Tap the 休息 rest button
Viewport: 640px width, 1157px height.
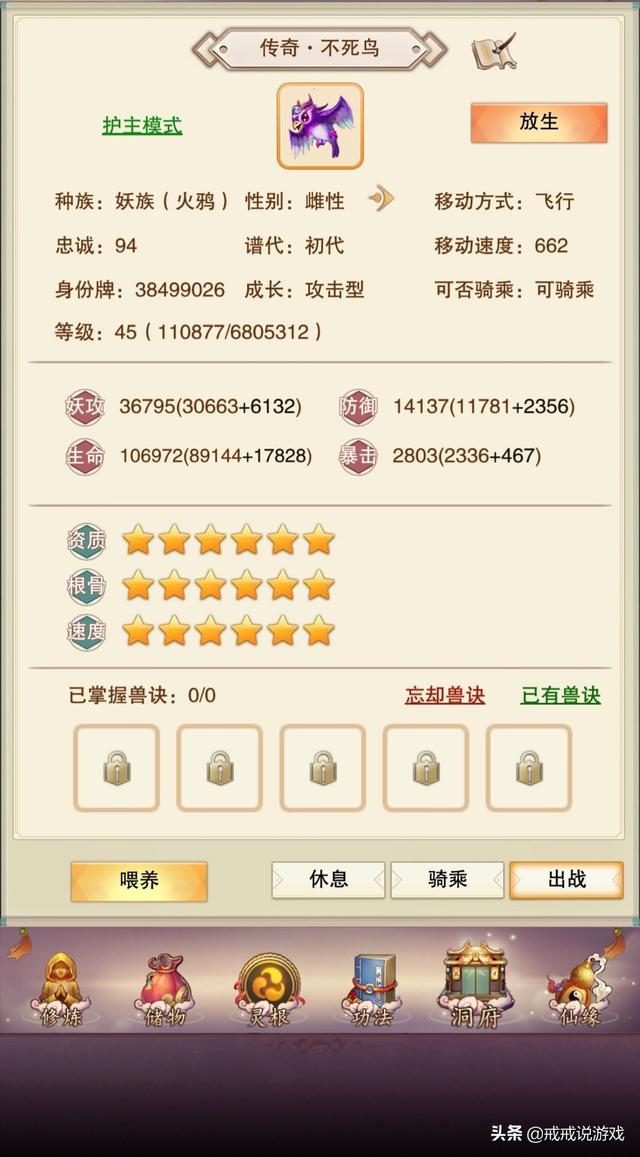click(328, 880)
